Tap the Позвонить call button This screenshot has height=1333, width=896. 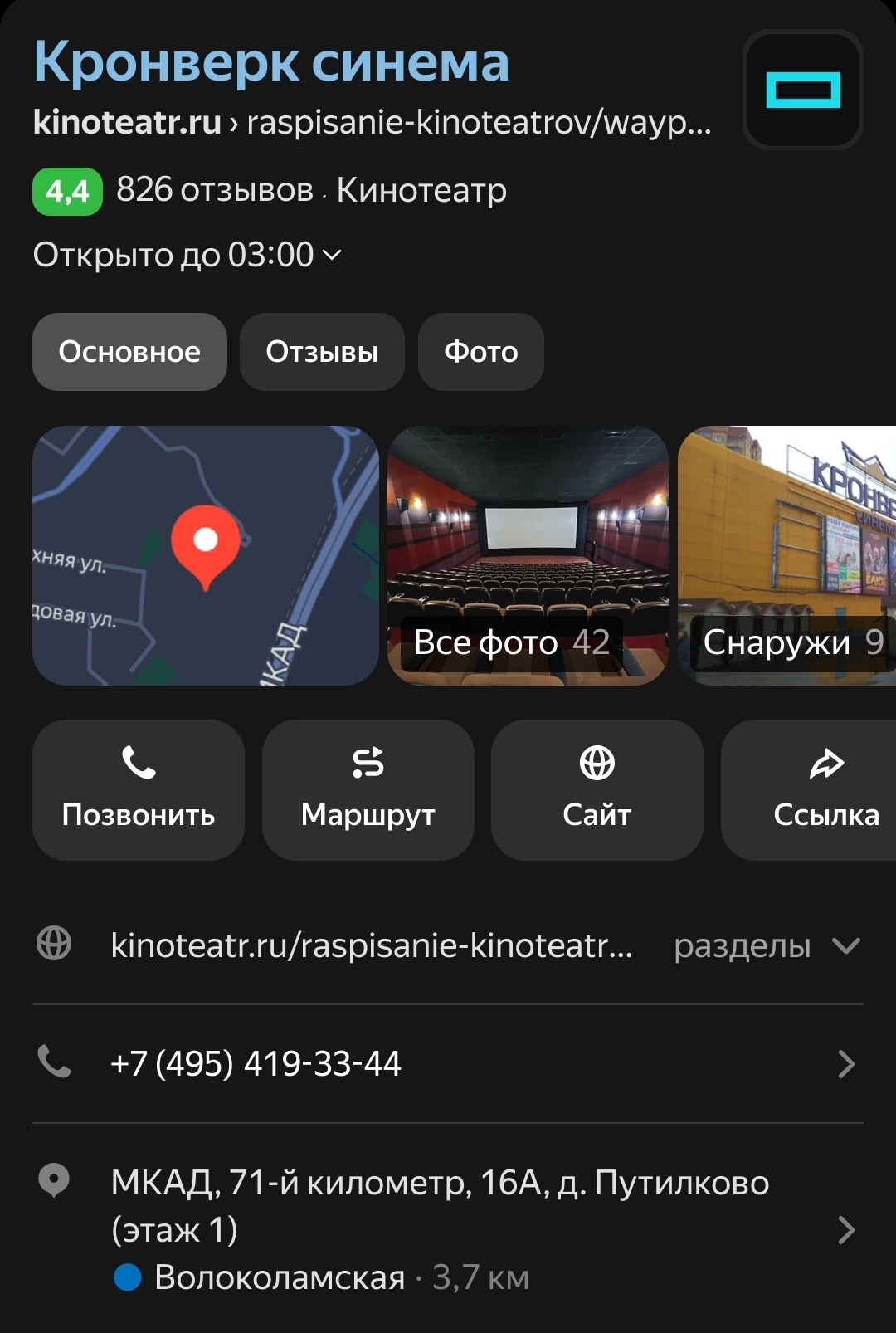pyautogui.click(x=139, y=789)
